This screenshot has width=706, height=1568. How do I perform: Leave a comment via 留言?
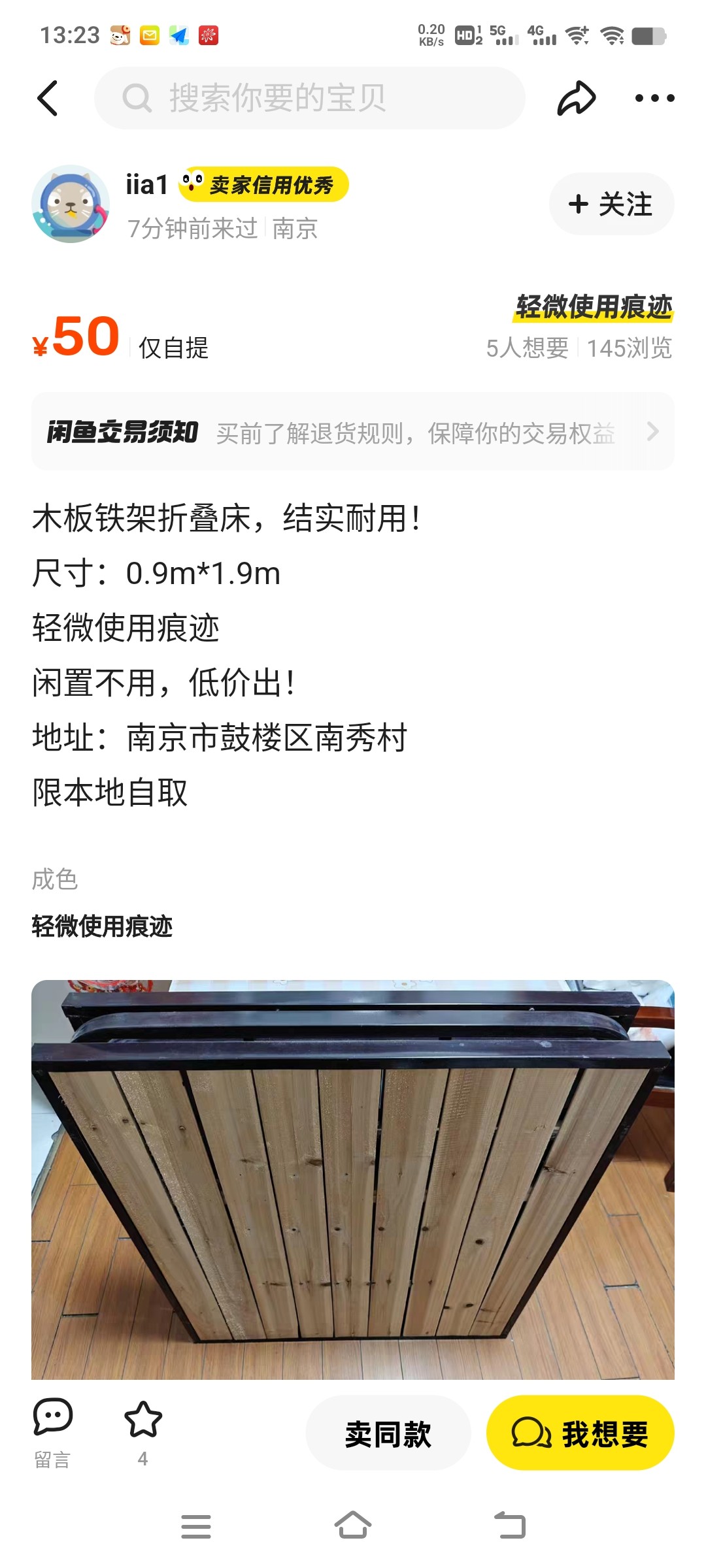(x=52, y=1432)
